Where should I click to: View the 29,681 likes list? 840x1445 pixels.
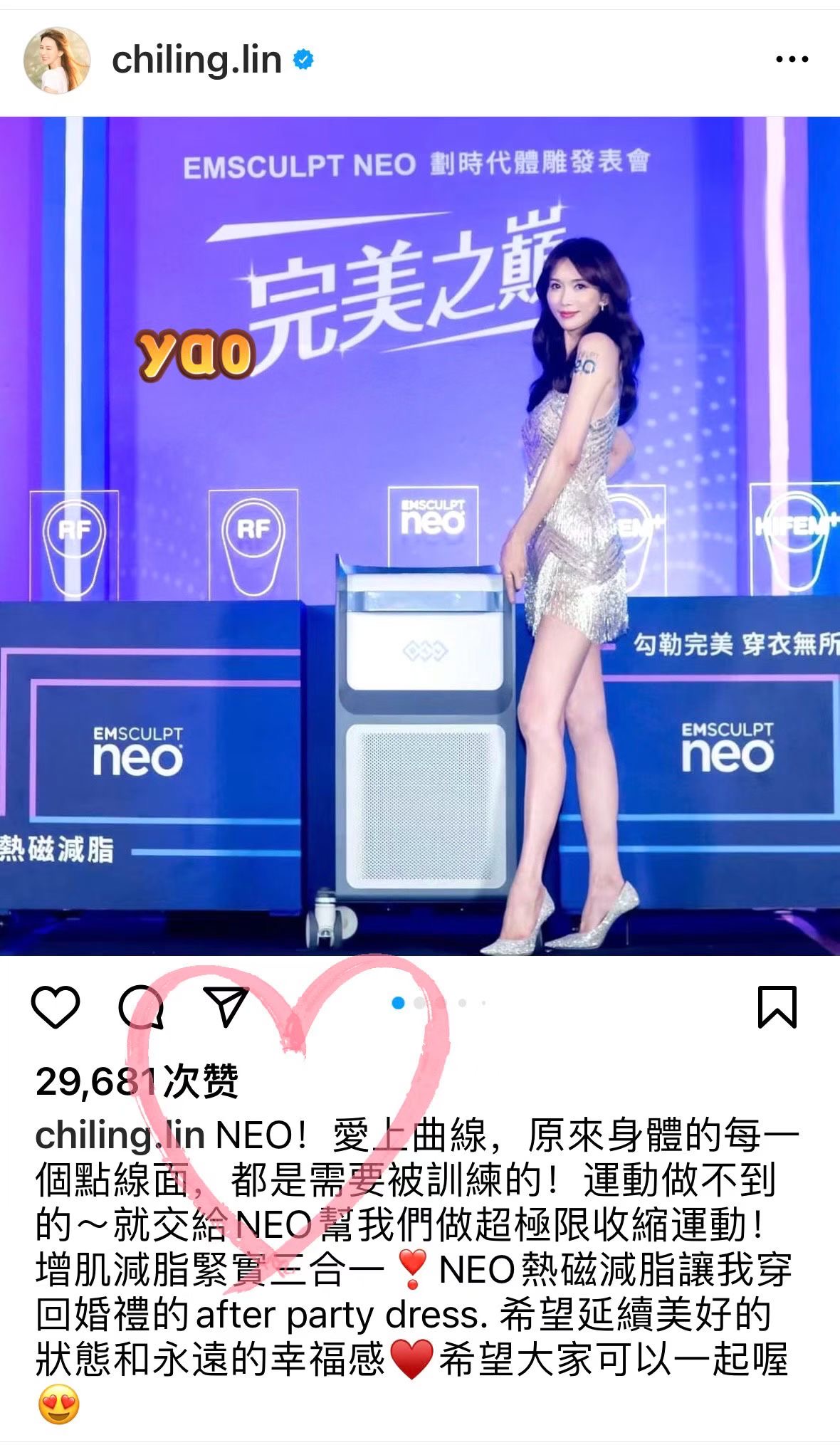[x=137, y=1082]
